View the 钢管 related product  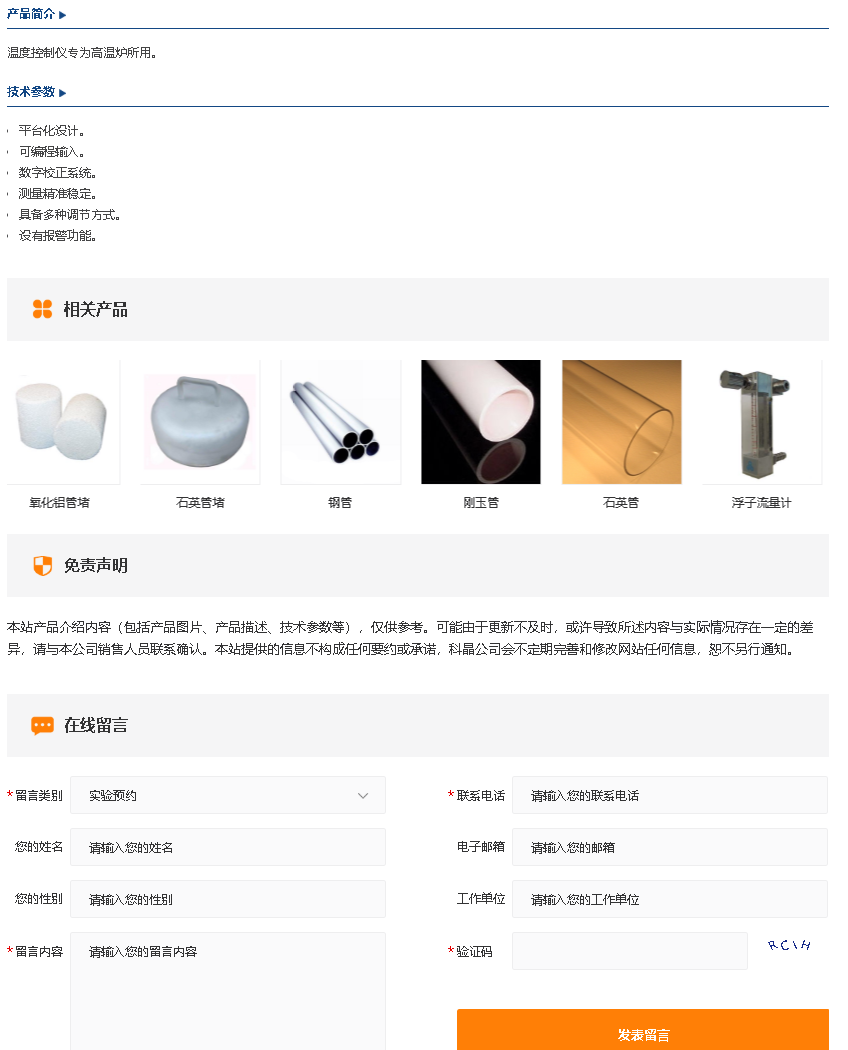[x=340, y=422]
